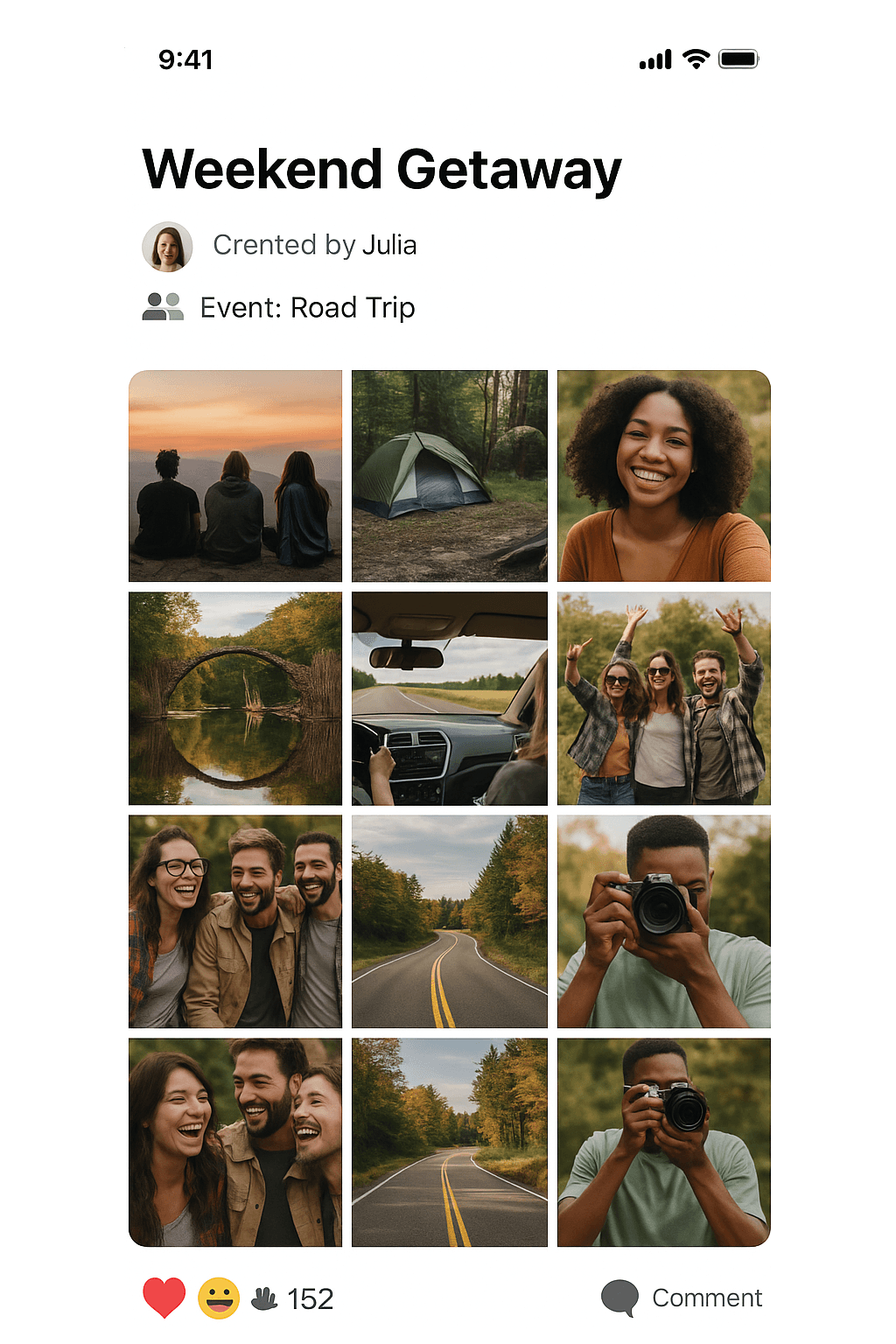Open photo with the woman wearing glasses

(x=235, y=921)
